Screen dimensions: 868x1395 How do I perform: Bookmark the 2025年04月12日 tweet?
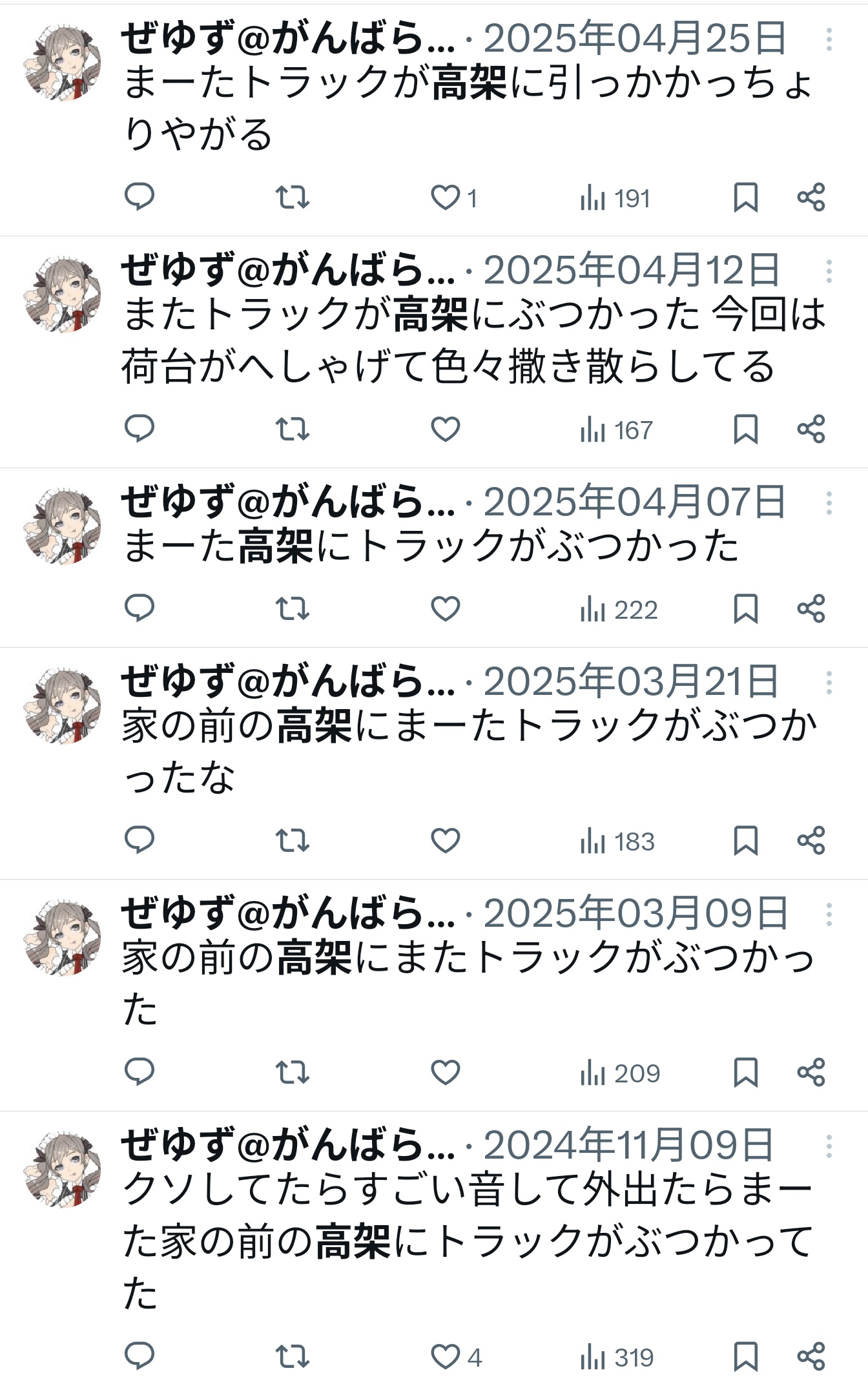(x=745, y=429)
